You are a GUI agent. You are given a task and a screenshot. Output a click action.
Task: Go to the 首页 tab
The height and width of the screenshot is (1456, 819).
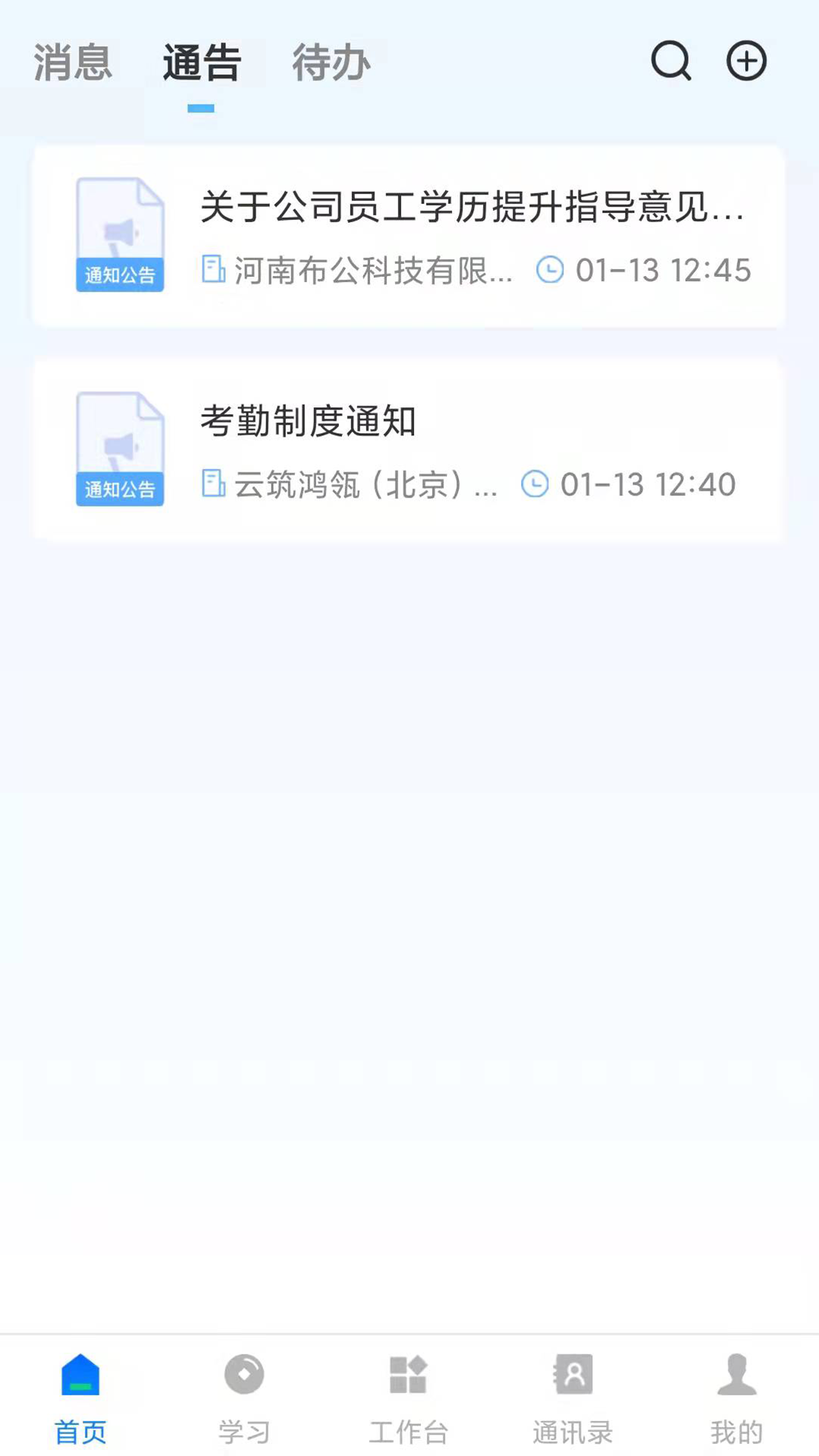(80, 1397)
